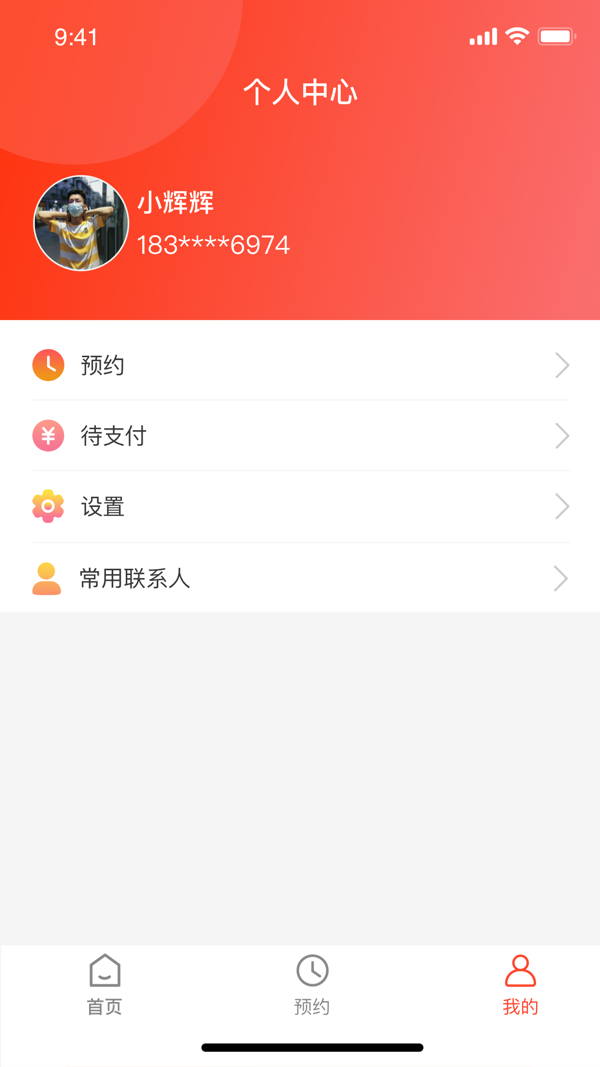Switch to the 首页 home tab

click(104, 985)
